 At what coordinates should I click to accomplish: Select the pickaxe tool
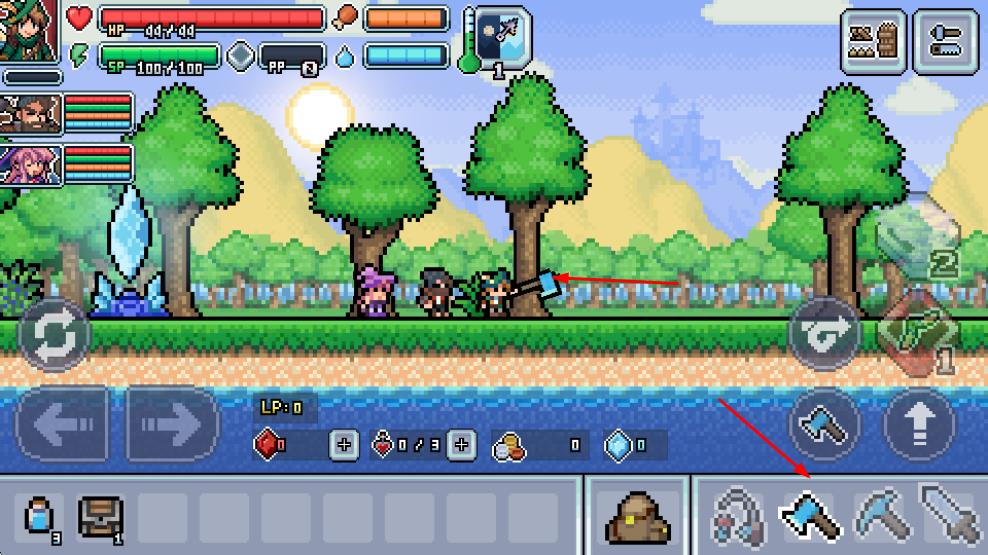[881, 517]
